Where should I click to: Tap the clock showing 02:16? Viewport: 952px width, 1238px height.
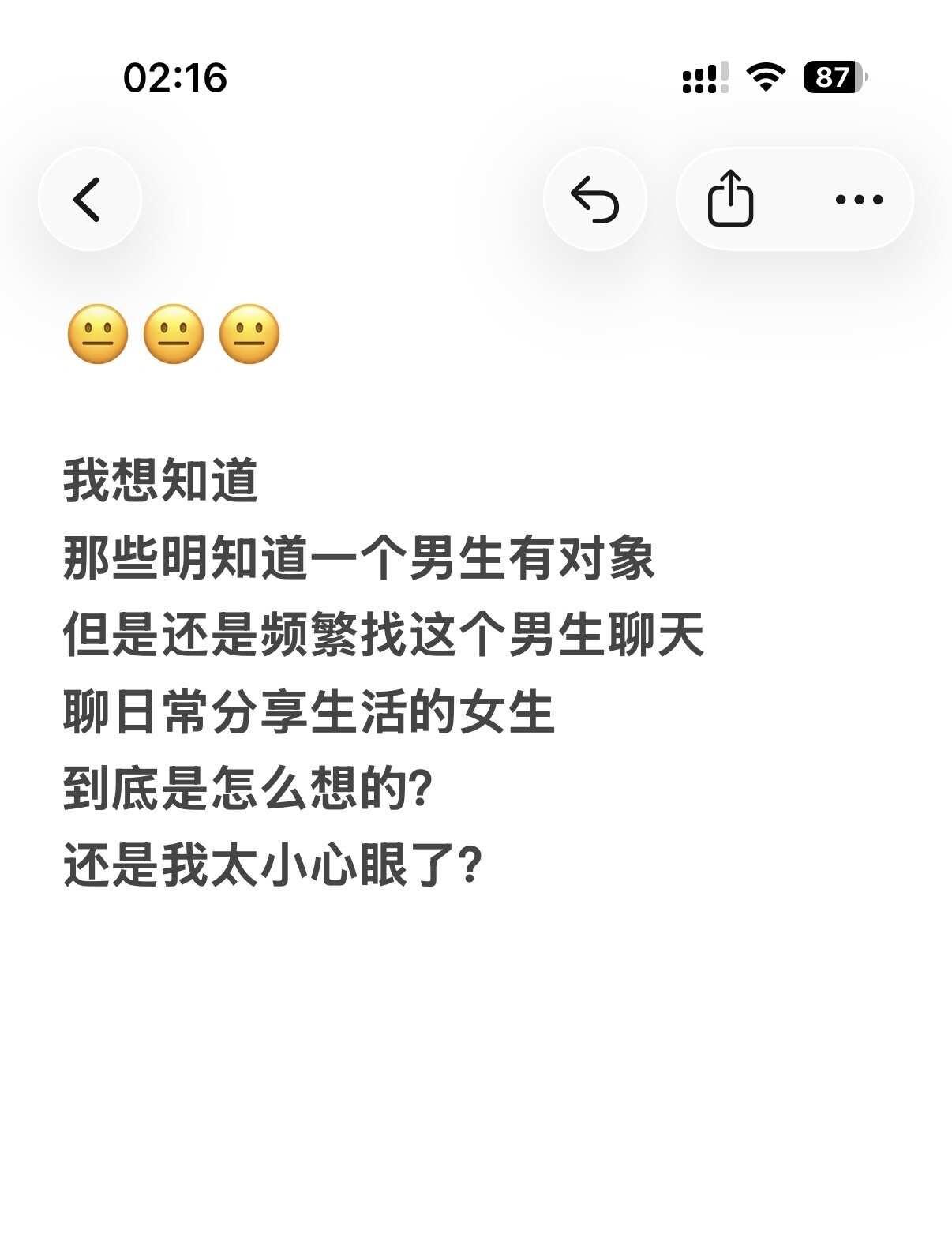pos(175,77)
